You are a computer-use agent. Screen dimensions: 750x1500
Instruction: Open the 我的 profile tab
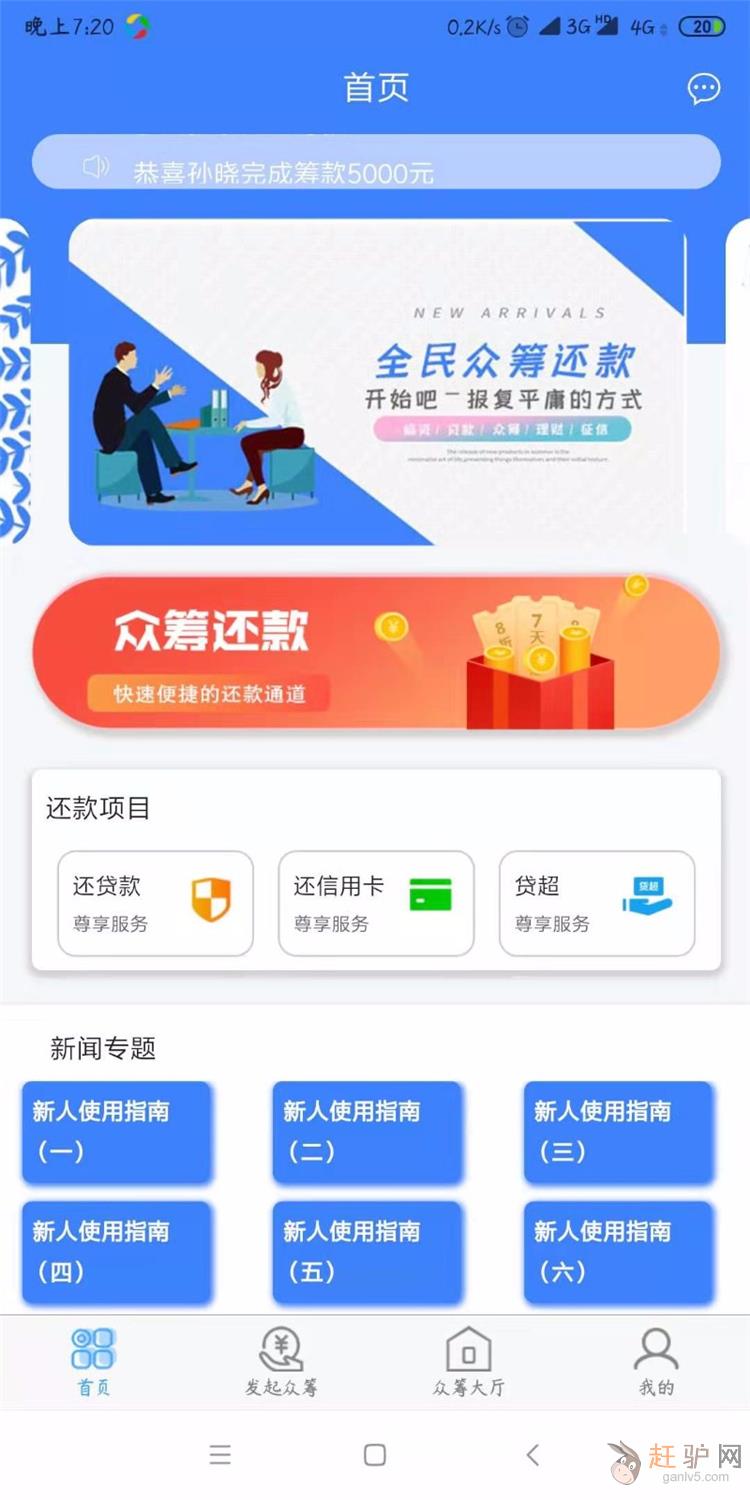(x=656, y=1361)
